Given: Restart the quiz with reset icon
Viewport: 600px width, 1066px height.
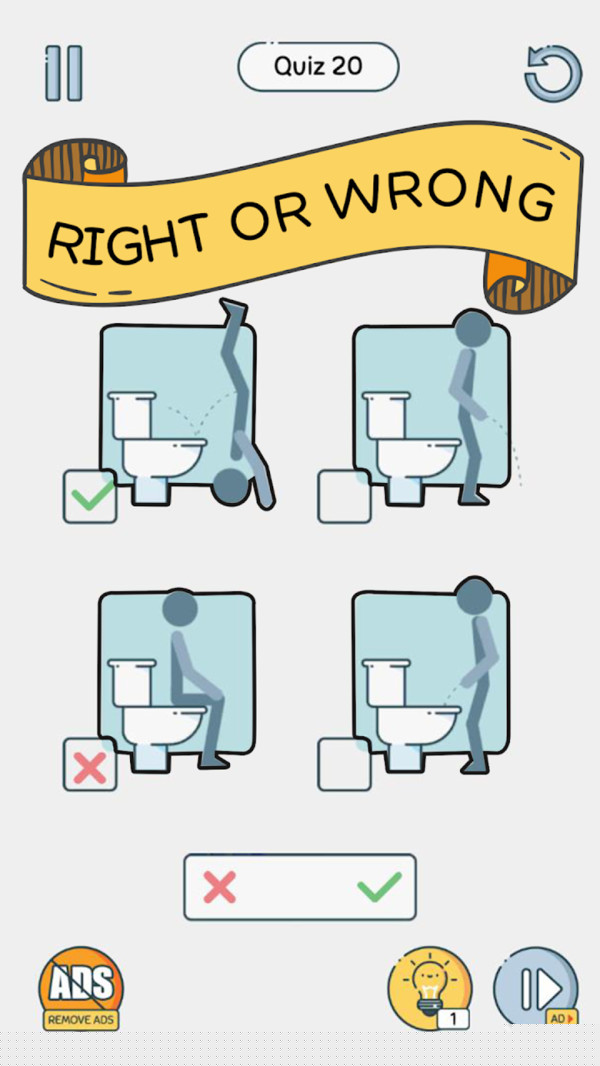Looking at the screenshot, I should point(553,73).
